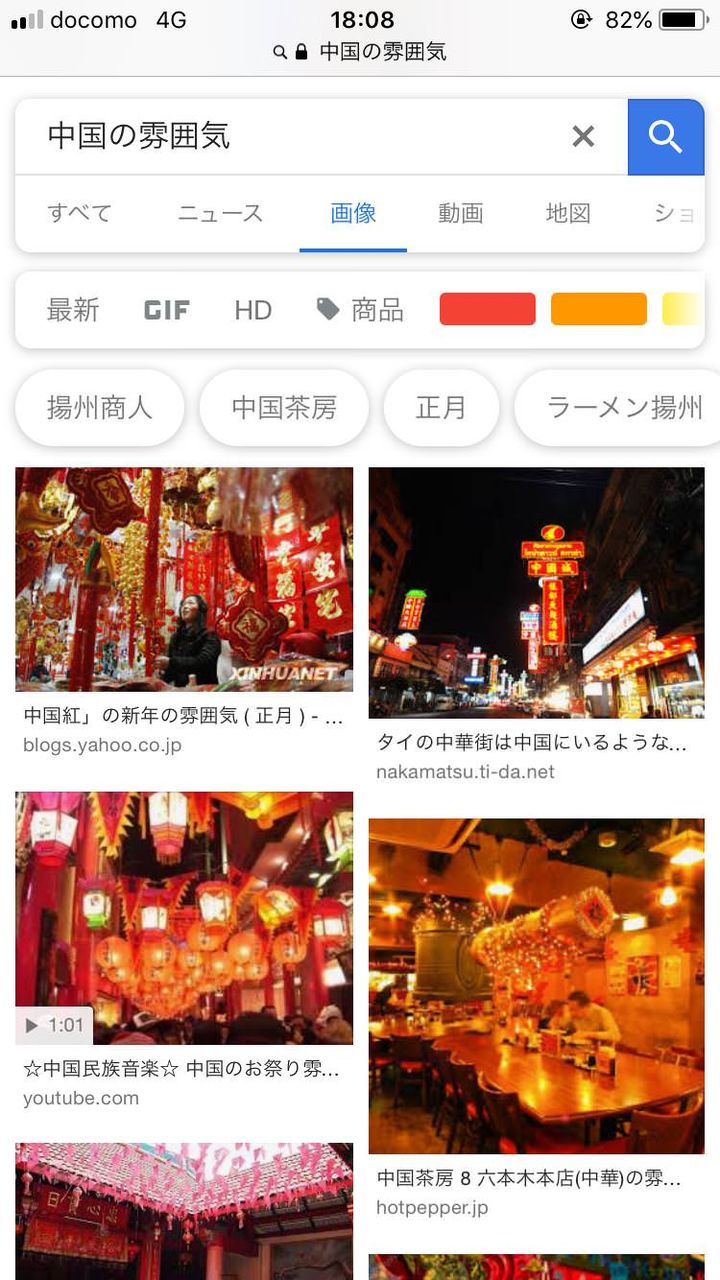Screen dimensions: 720x1280
Task: Select the 商品 tag filter
Action: click(x=361, y=310)
